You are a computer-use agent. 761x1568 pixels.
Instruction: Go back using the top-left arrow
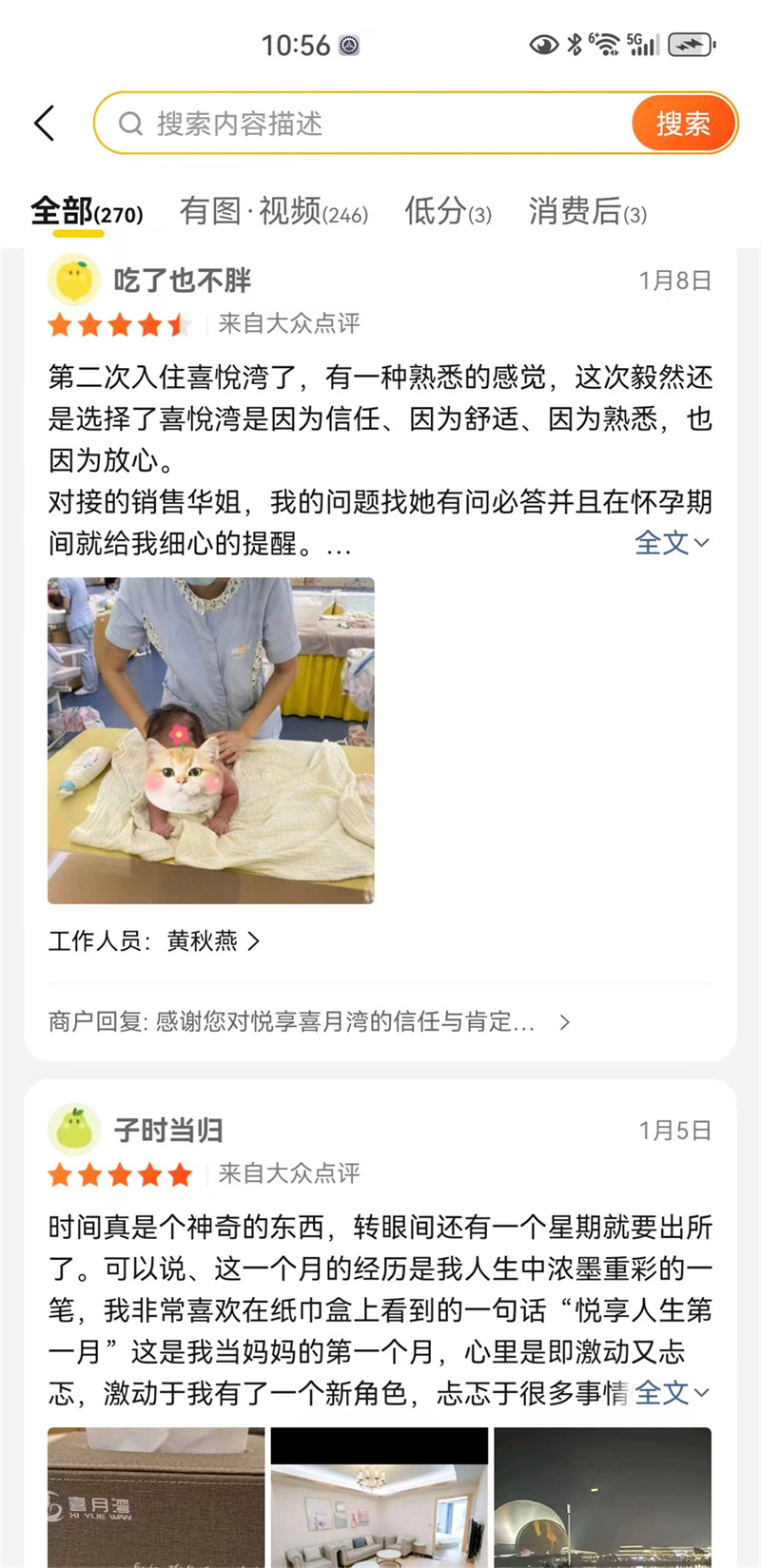click(45, 124)
